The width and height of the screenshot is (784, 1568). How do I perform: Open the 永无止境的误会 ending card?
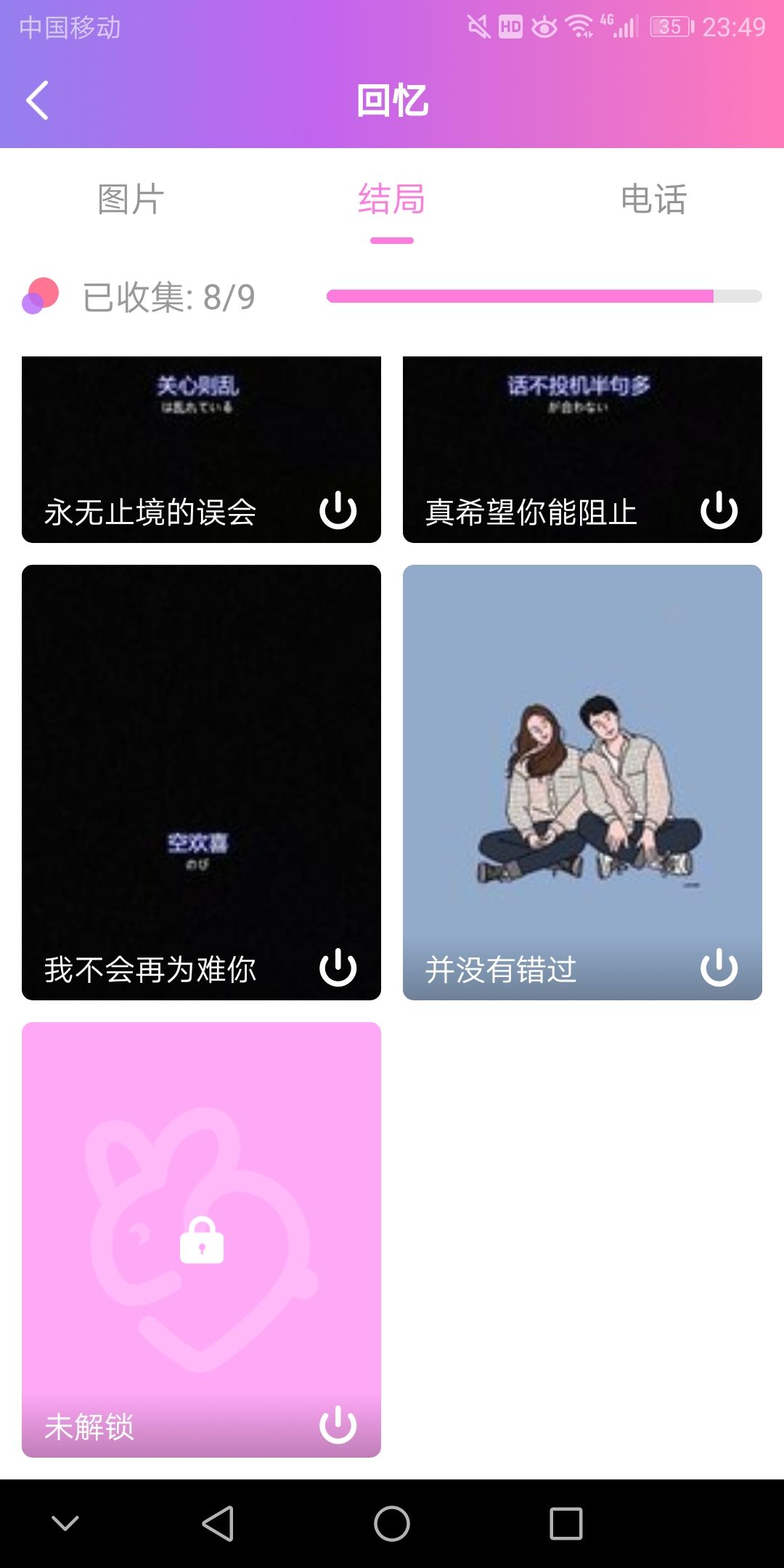(x=201, y=449)
